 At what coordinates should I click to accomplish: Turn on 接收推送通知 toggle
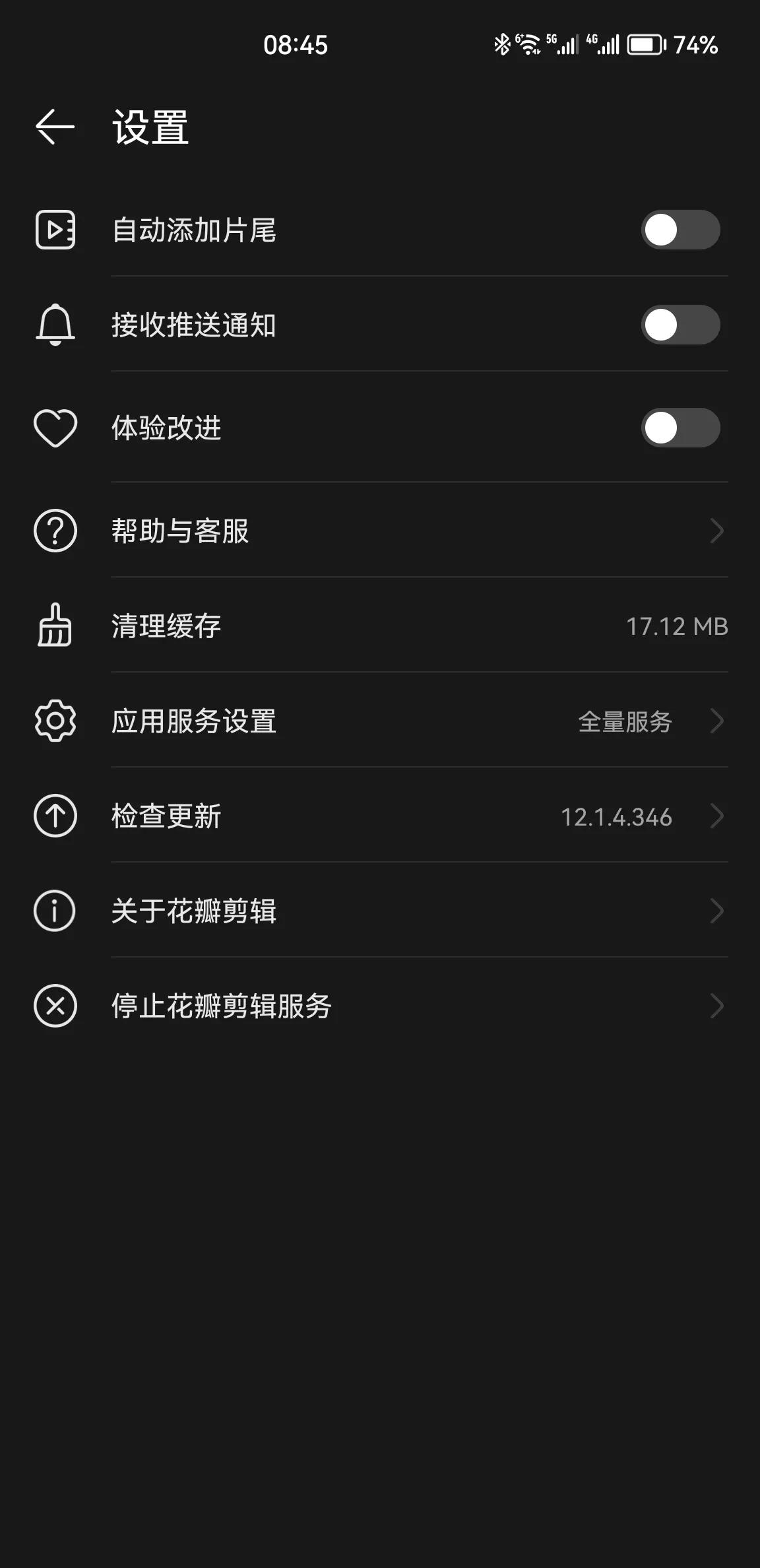(680, 325)
